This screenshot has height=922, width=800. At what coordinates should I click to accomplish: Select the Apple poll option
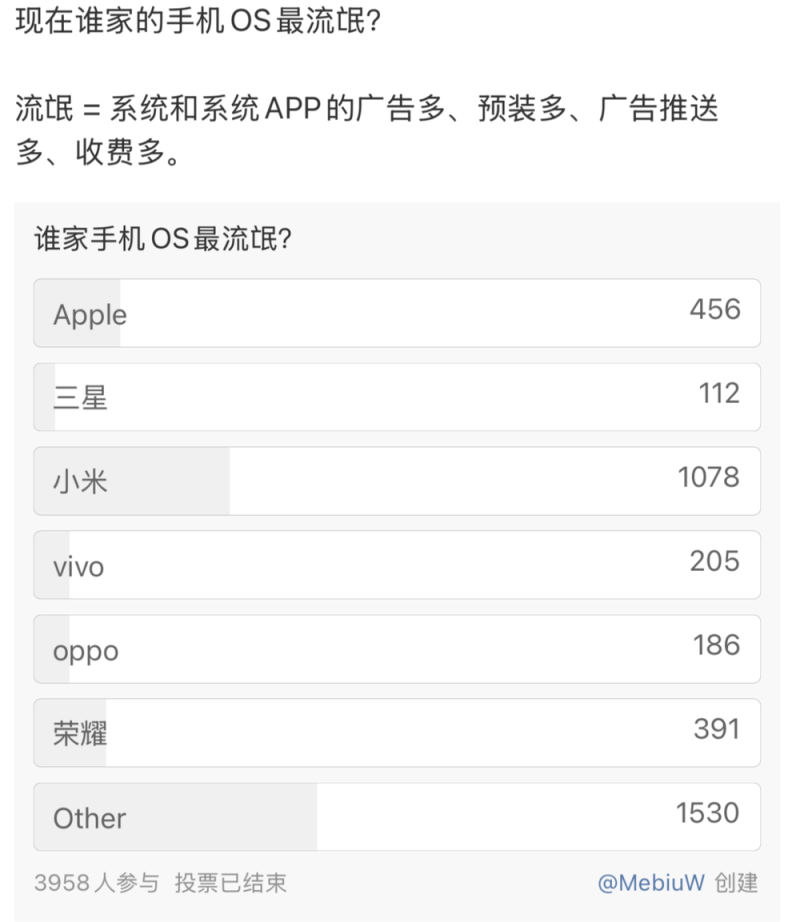click(x=397, y=313)
